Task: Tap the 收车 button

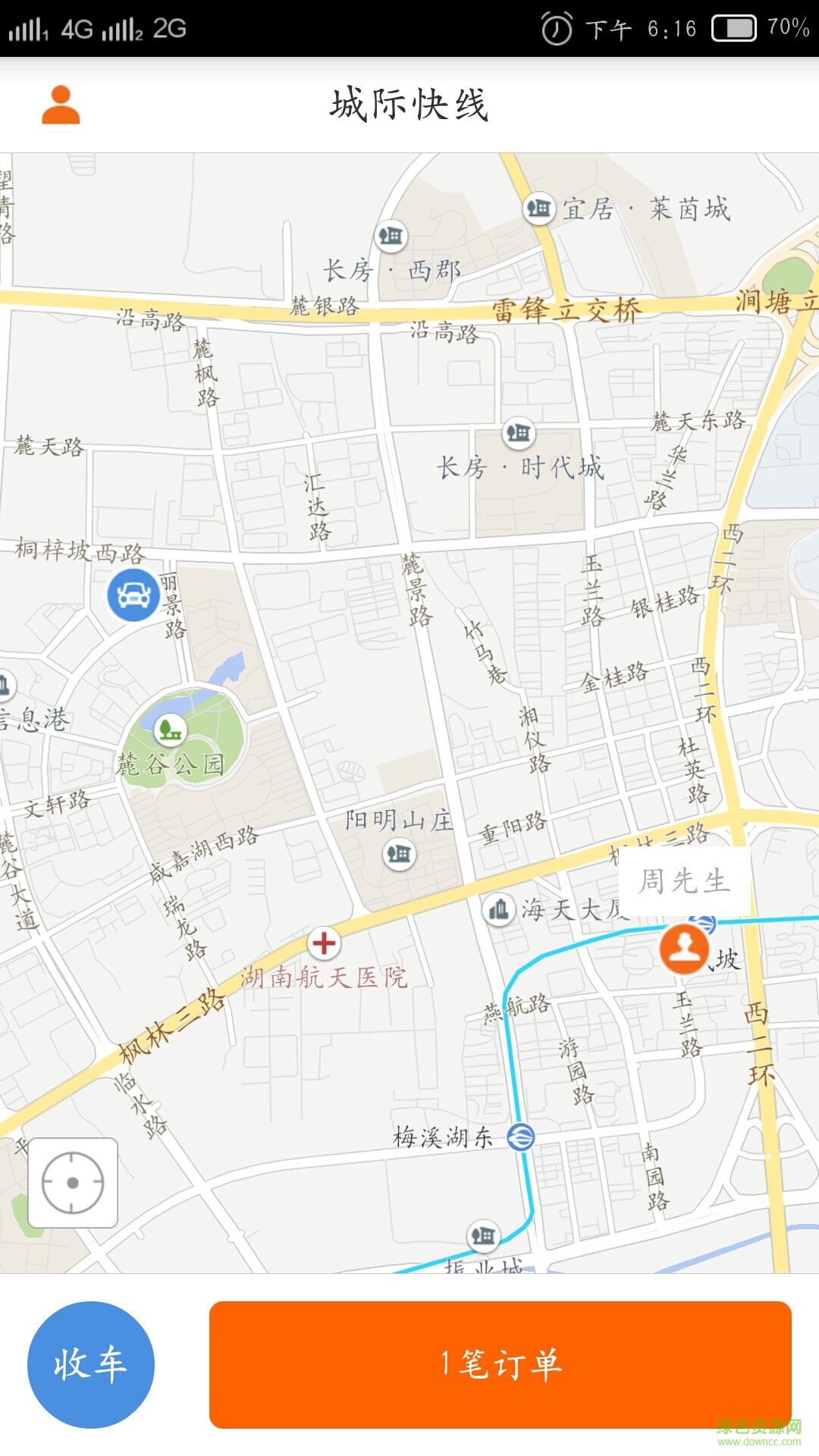Action: click(91, 1364)
